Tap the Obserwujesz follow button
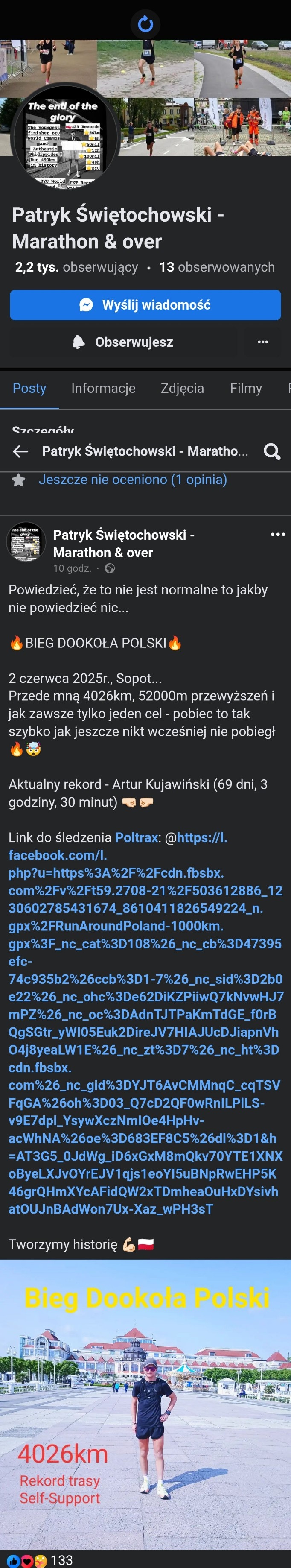 coord(123,342)
